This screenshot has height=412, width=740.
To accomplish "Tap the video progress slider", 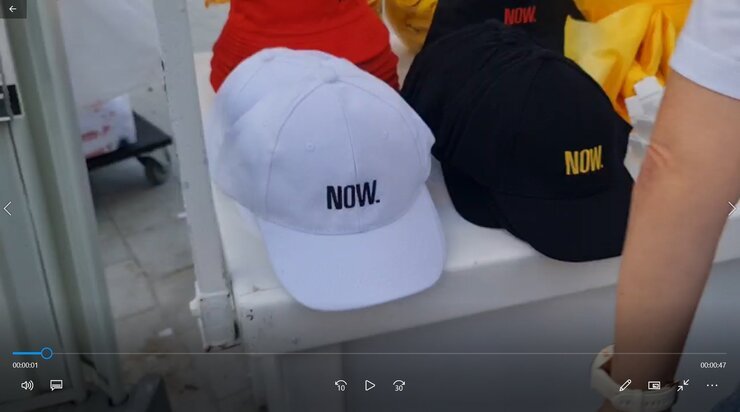I will click(x=46, y=353).
